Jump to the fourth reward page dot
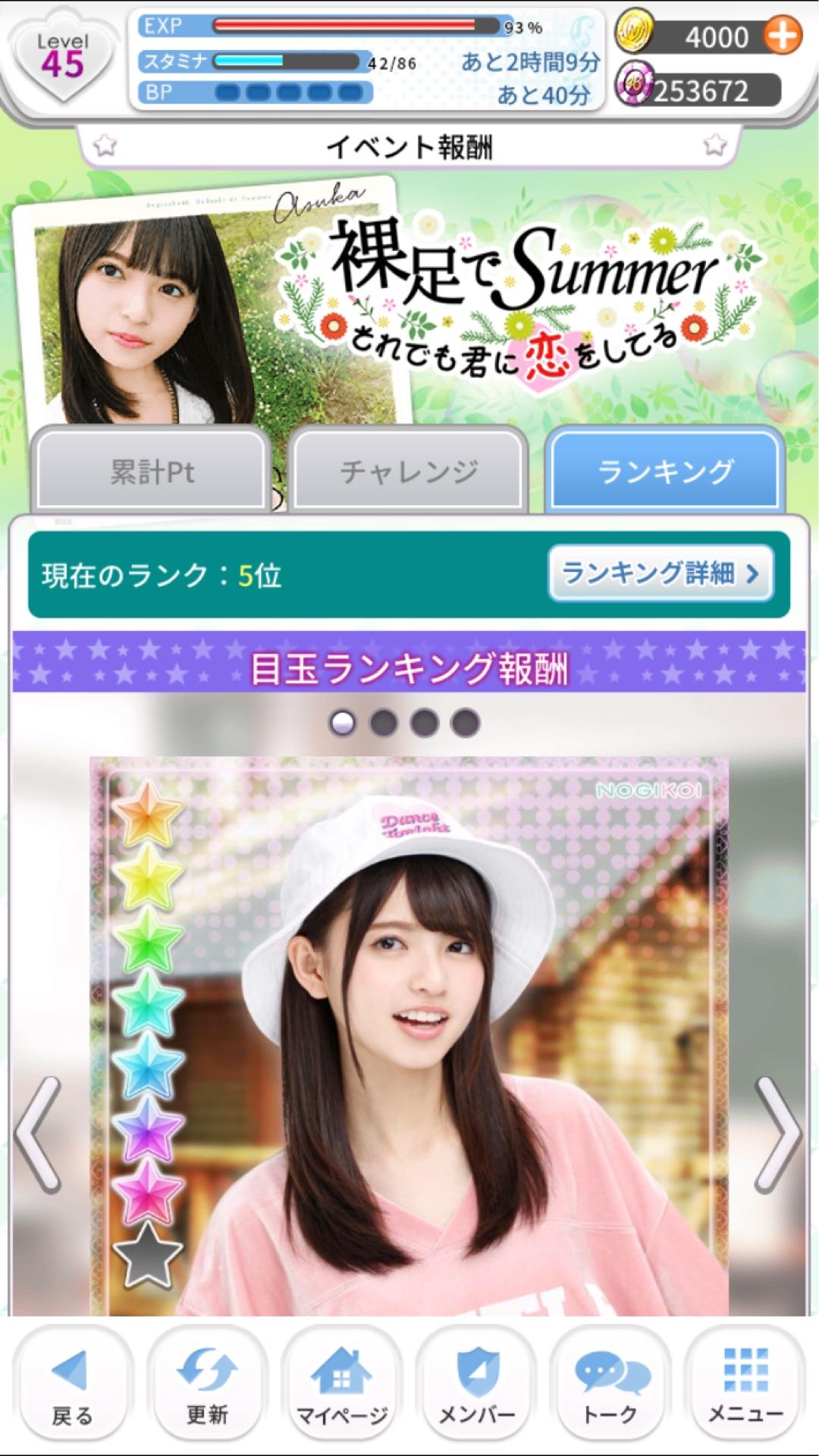This screenshot has width=819, height=1456. click(464, 723)
